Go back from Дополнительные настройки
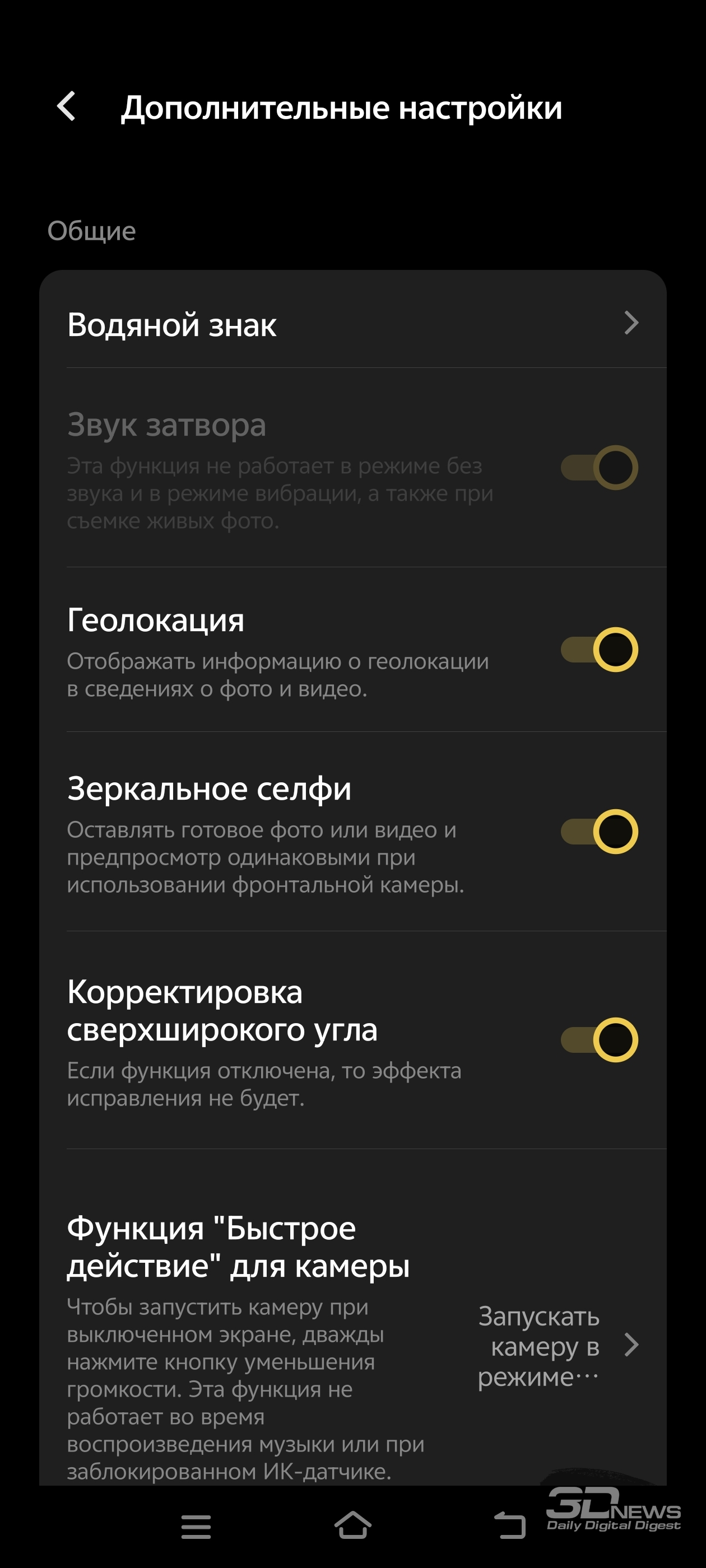Image resolution: width=706 pixels, height=1568 pixels. click(x=66, y=106)
